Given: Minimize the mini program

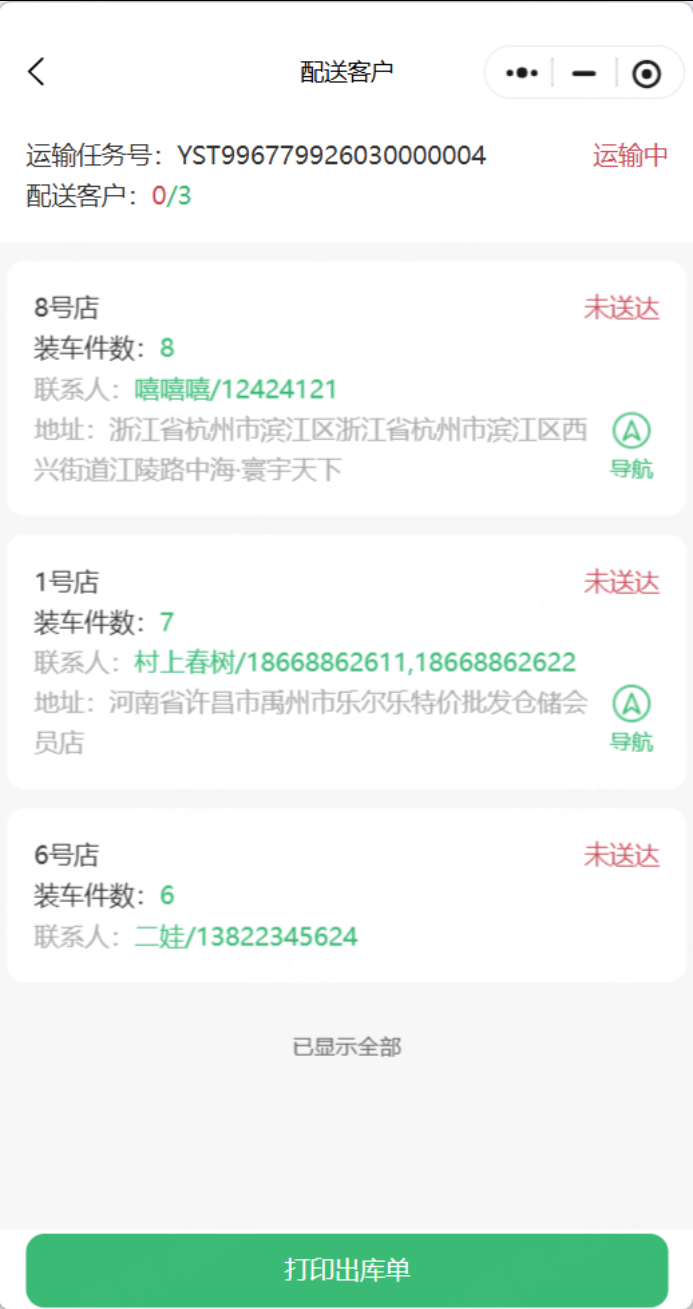Looking at the screenshot, I should pos(584,73).
